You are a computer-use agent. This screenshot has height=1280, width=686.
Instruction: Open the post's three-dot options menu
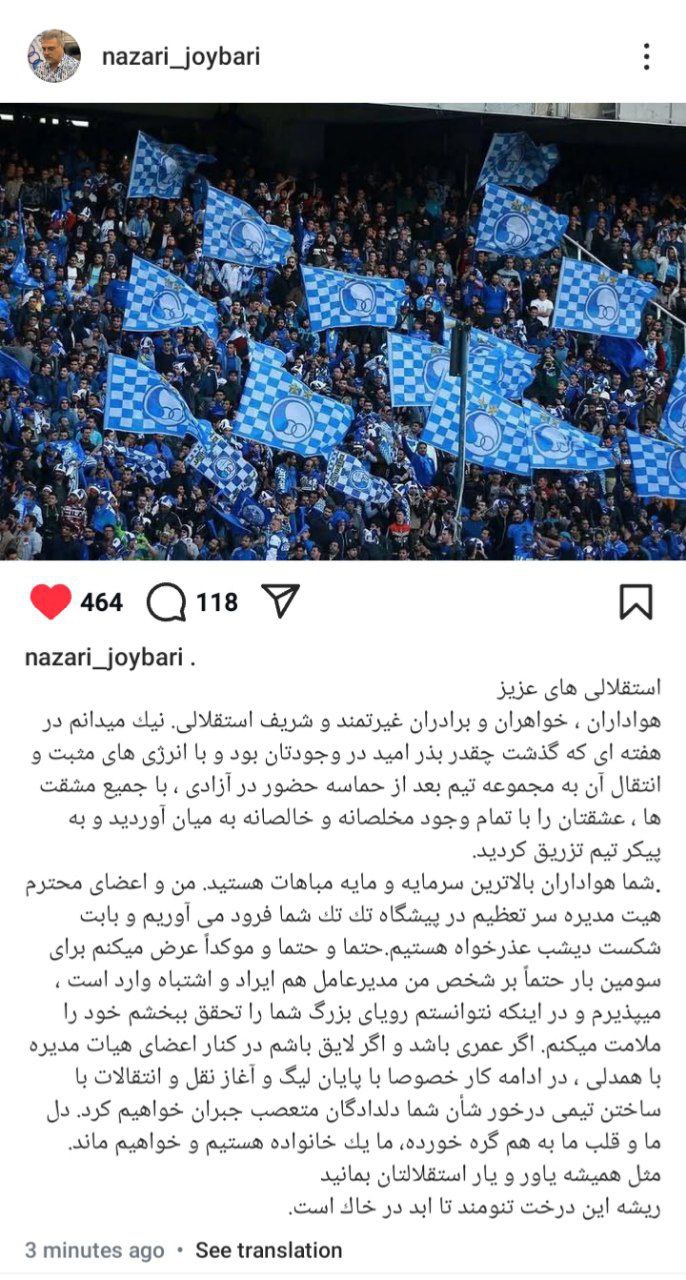coord(647,57)
